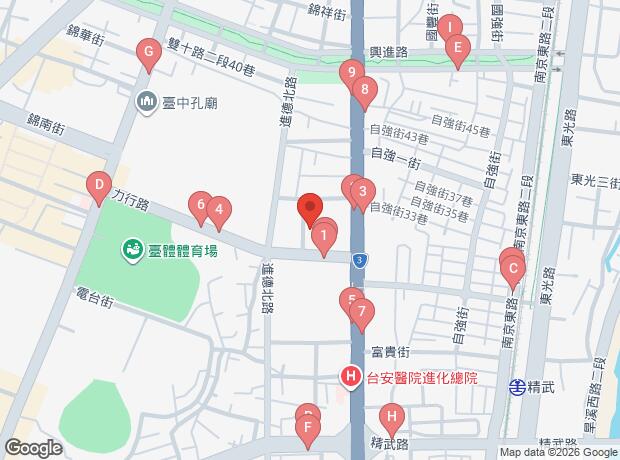Select map marker F
The width and height of the screenshot is (620, 460).
(x=308, y=428)
